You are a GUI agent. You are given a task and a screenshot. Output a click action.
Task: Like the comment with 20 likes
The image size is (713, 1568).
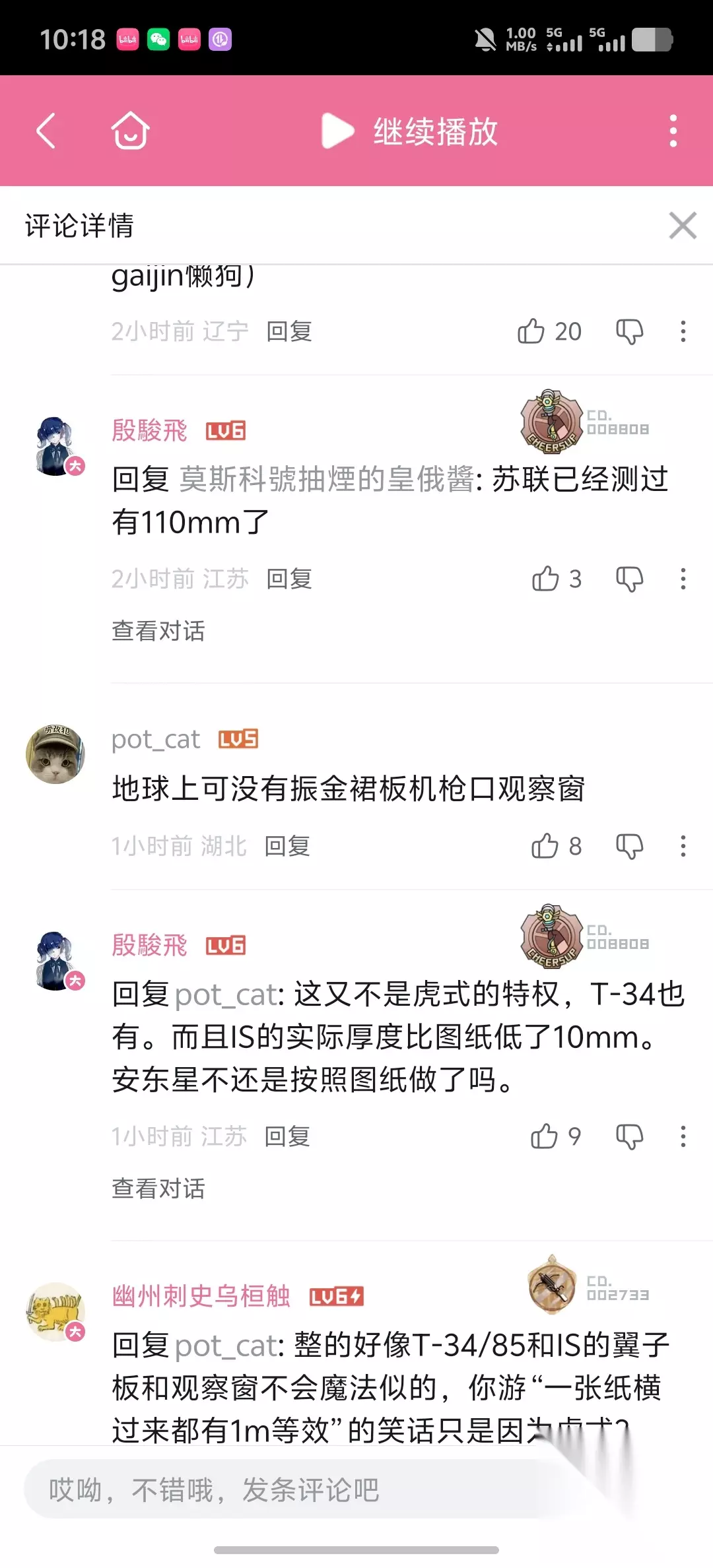tap(549, 331)
